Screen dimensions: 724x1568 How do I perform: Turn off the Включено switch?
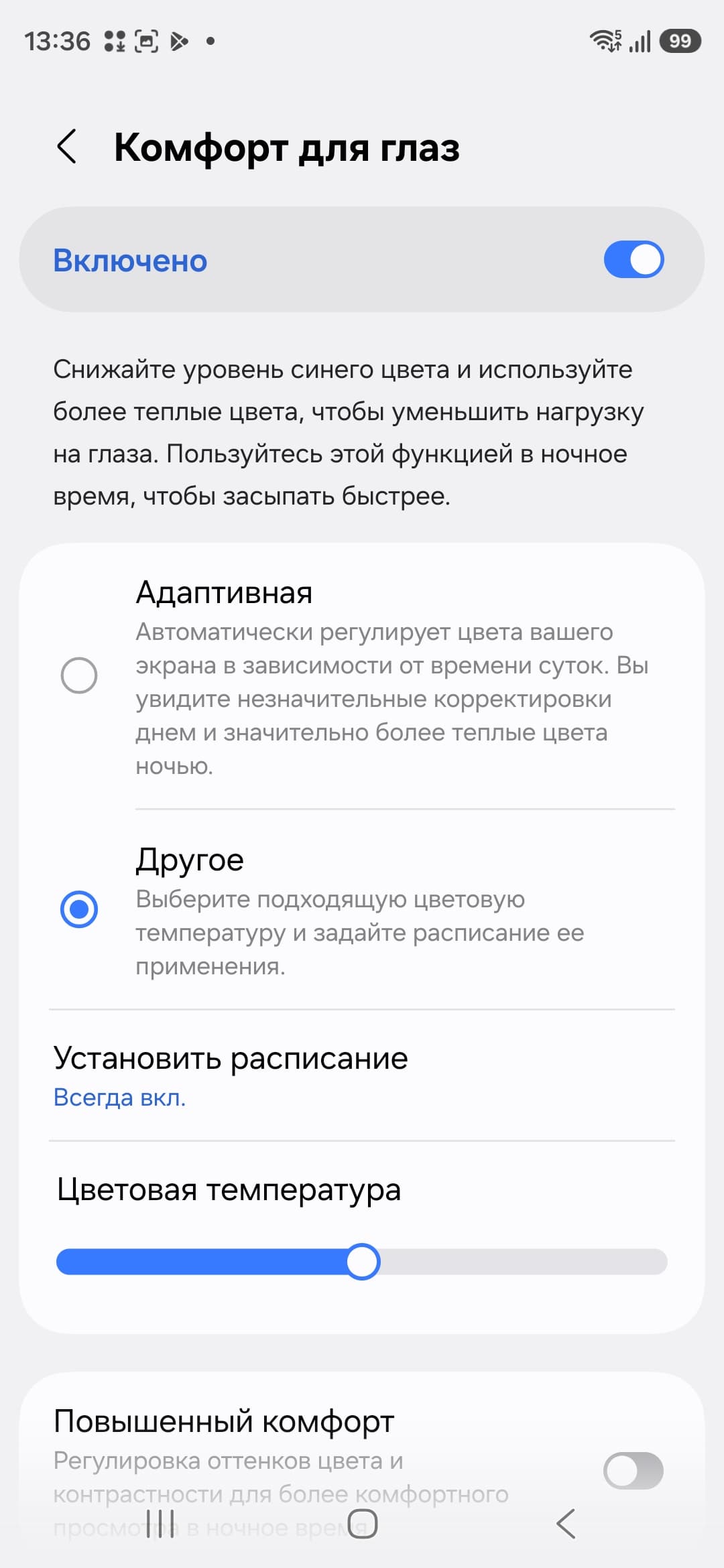coord(633,260)
